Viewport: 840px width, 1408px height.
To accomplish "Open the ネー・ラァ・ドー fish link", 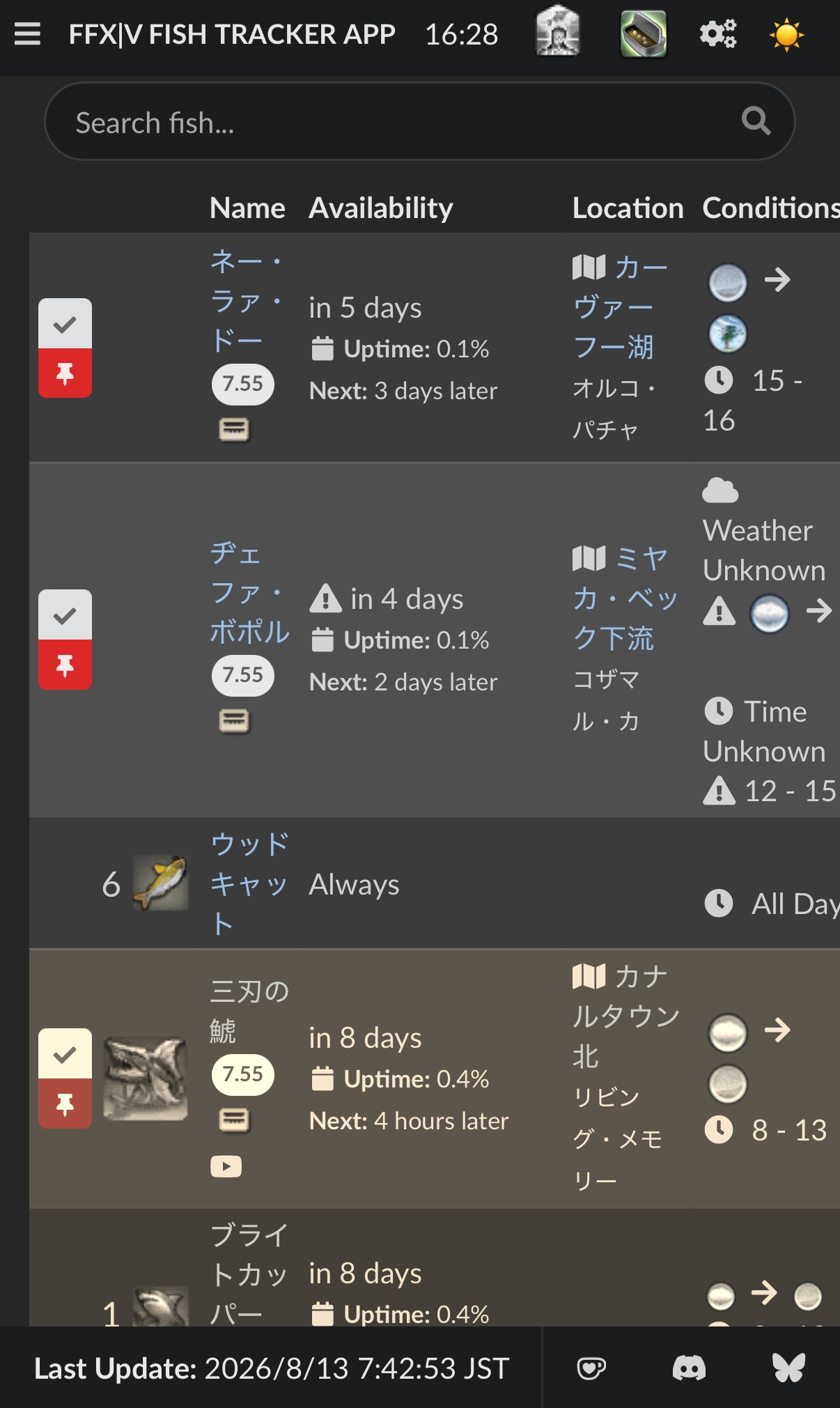I will point(246,300).
